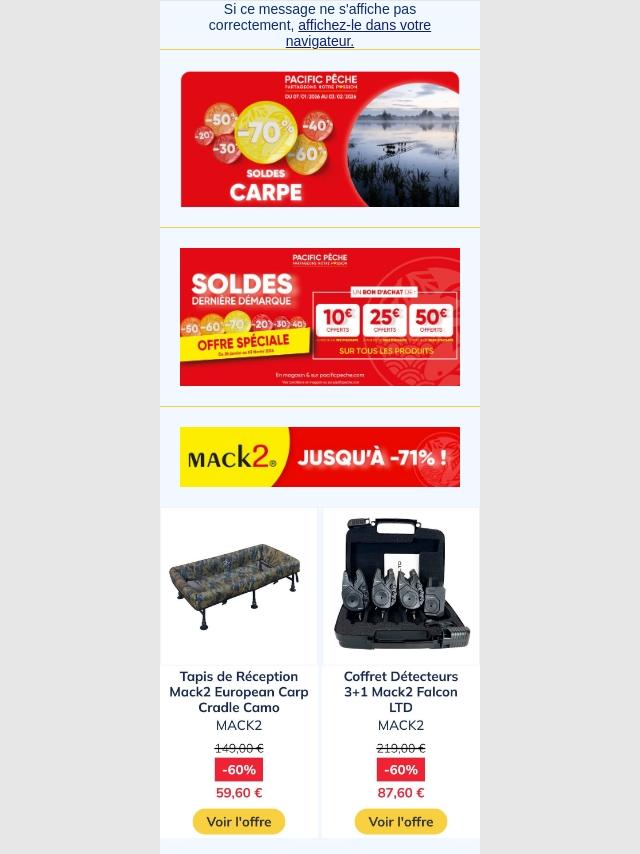The width and height of the screenshot is (640, 854).
Task: Tap Voir l'offre for Tapis de Réception
Action: 239,822
